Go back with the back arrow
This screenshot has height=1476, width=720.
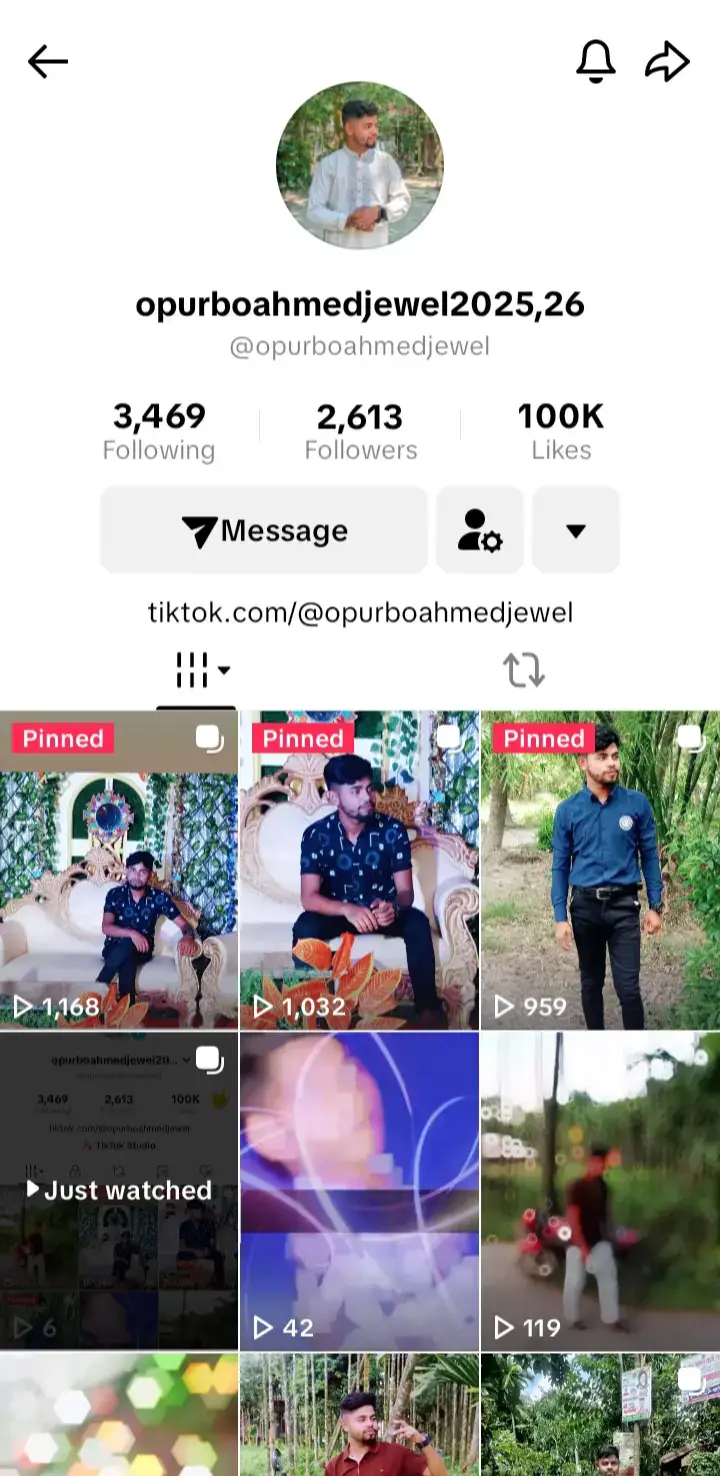tap(47, 61)
